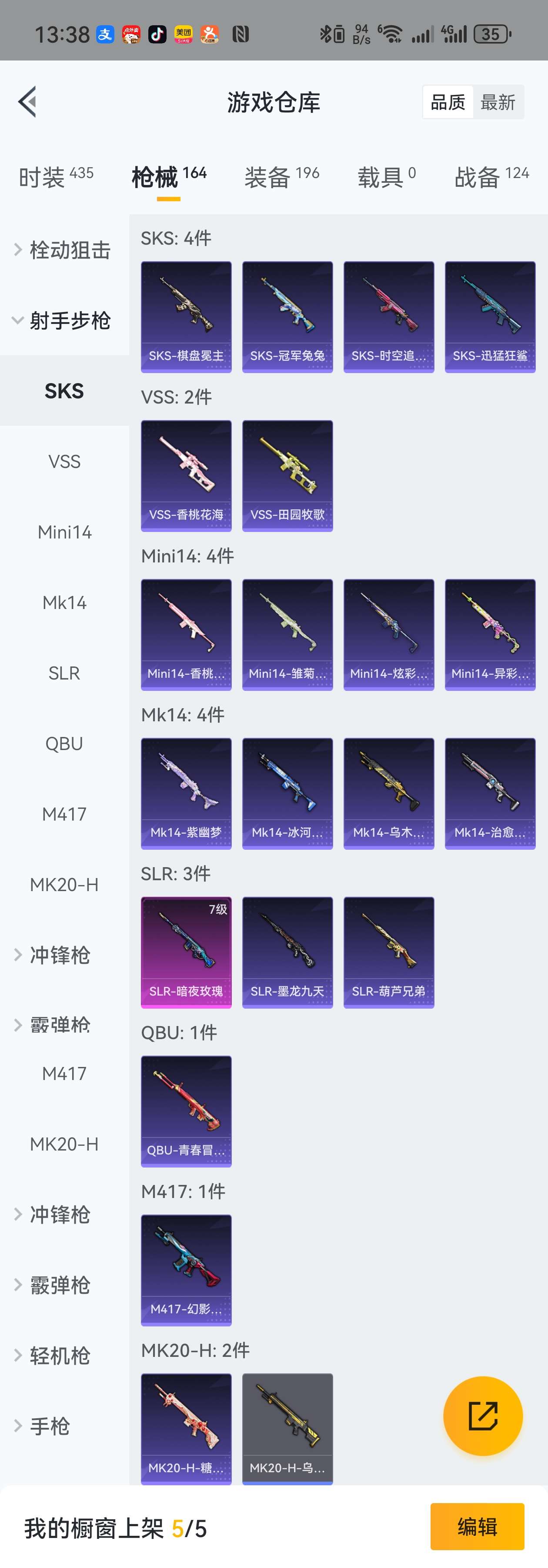
Task: Expand the 栓动狙击 category
Action: (64, 249)
